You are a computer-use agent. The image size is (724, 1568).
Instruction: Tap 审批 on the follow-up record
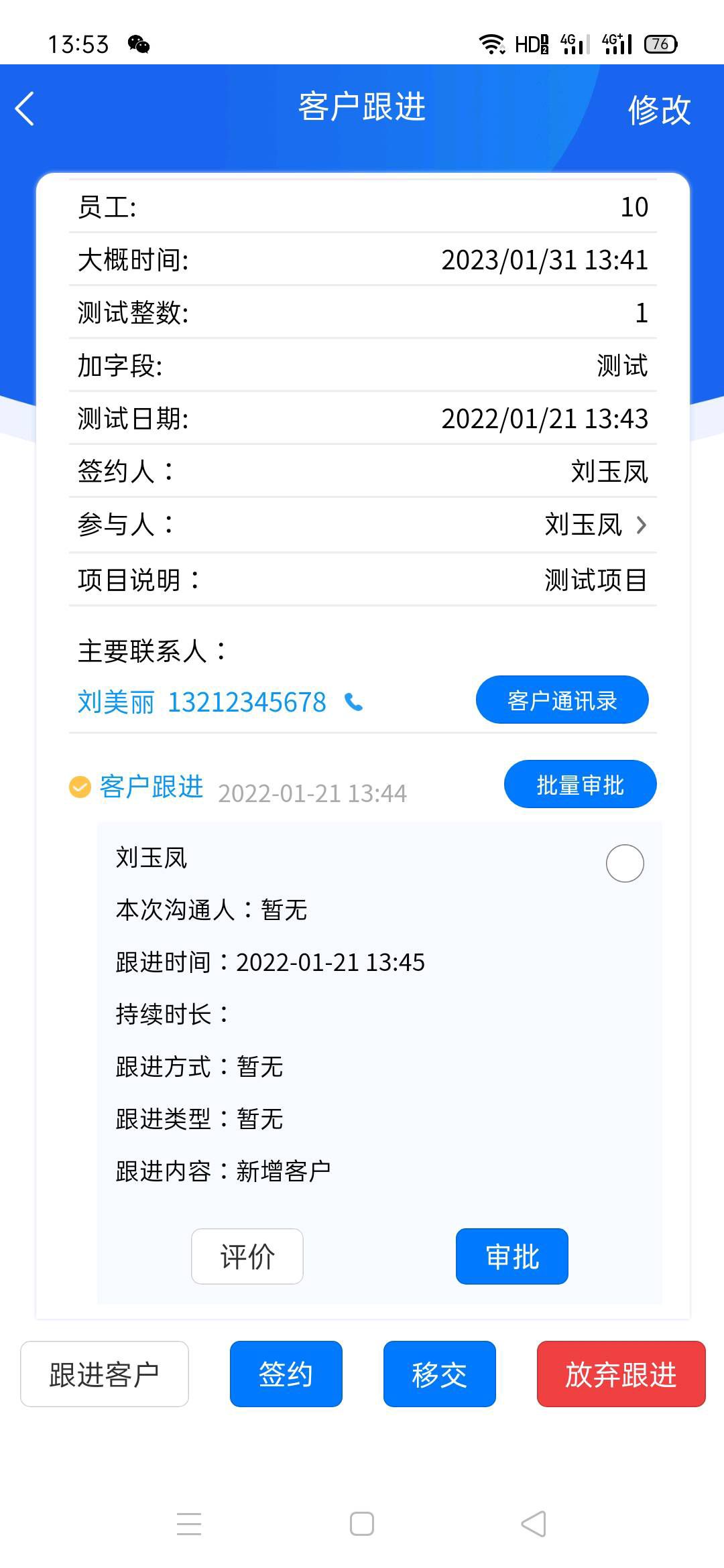tap(512, 1256)
